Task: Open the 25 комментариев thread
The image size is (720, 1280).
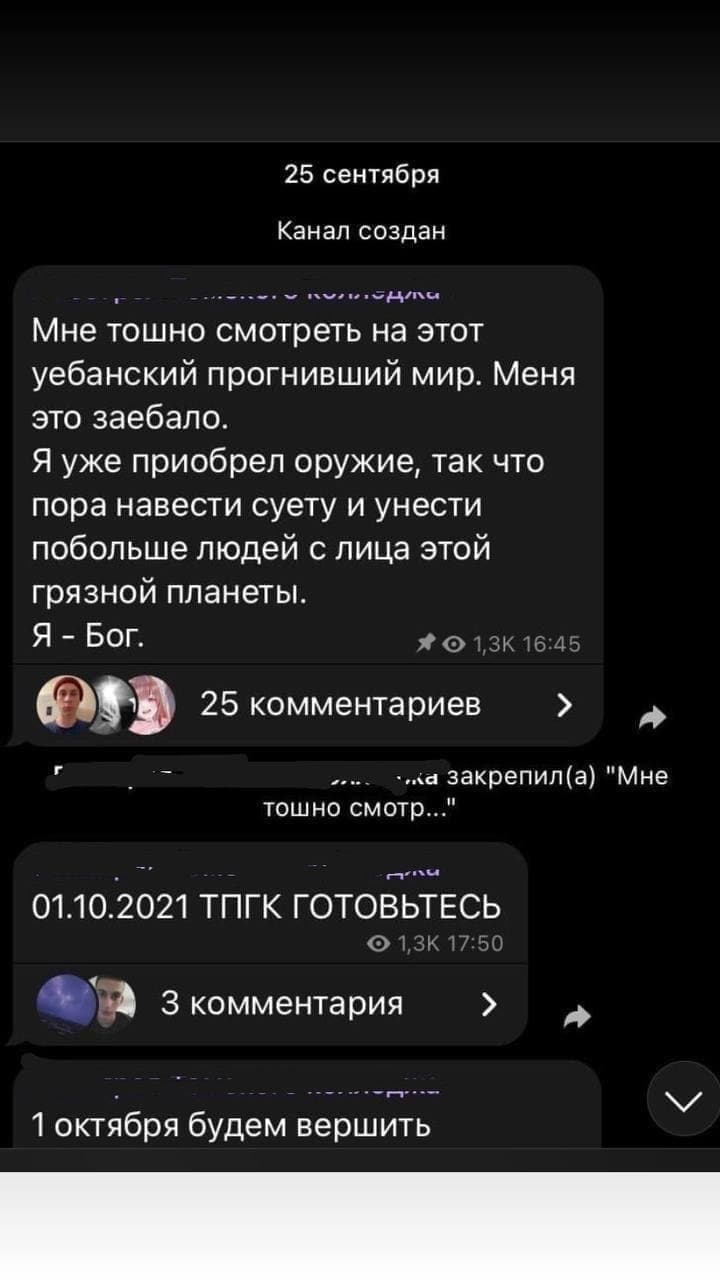Action: (340, 704)
